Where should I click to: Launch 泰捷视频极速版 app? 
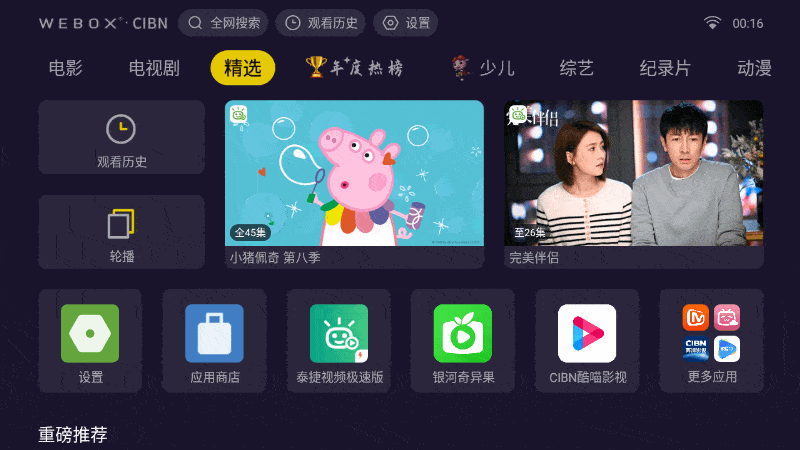pyautogui.click(x=339, y=341)
